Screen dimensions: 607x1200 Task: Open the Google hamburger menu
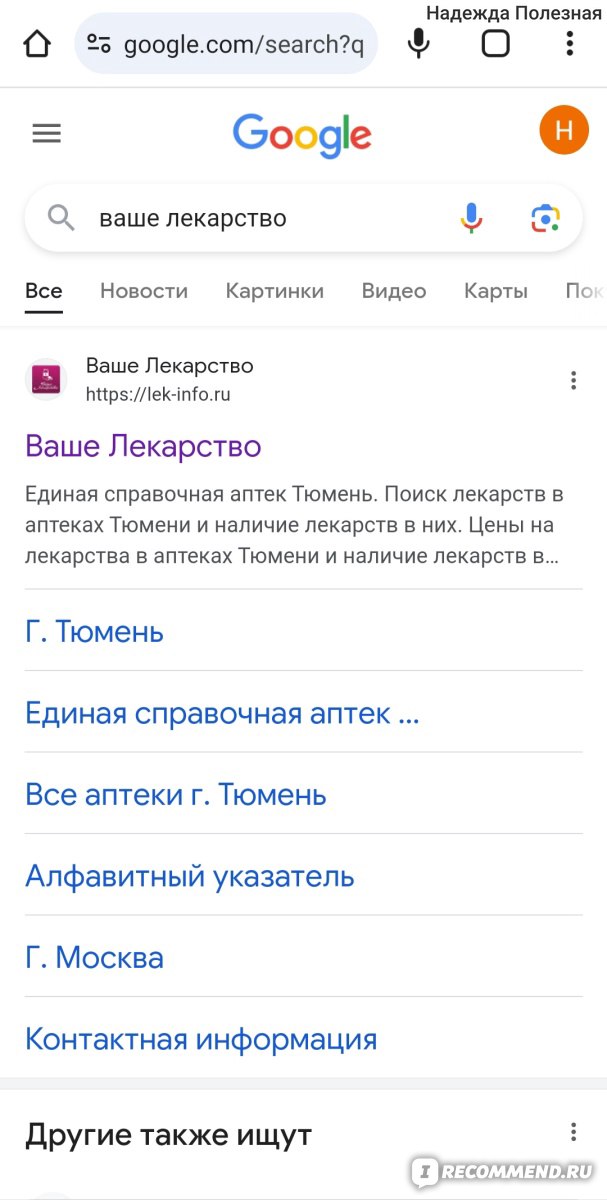click(47, 133)
